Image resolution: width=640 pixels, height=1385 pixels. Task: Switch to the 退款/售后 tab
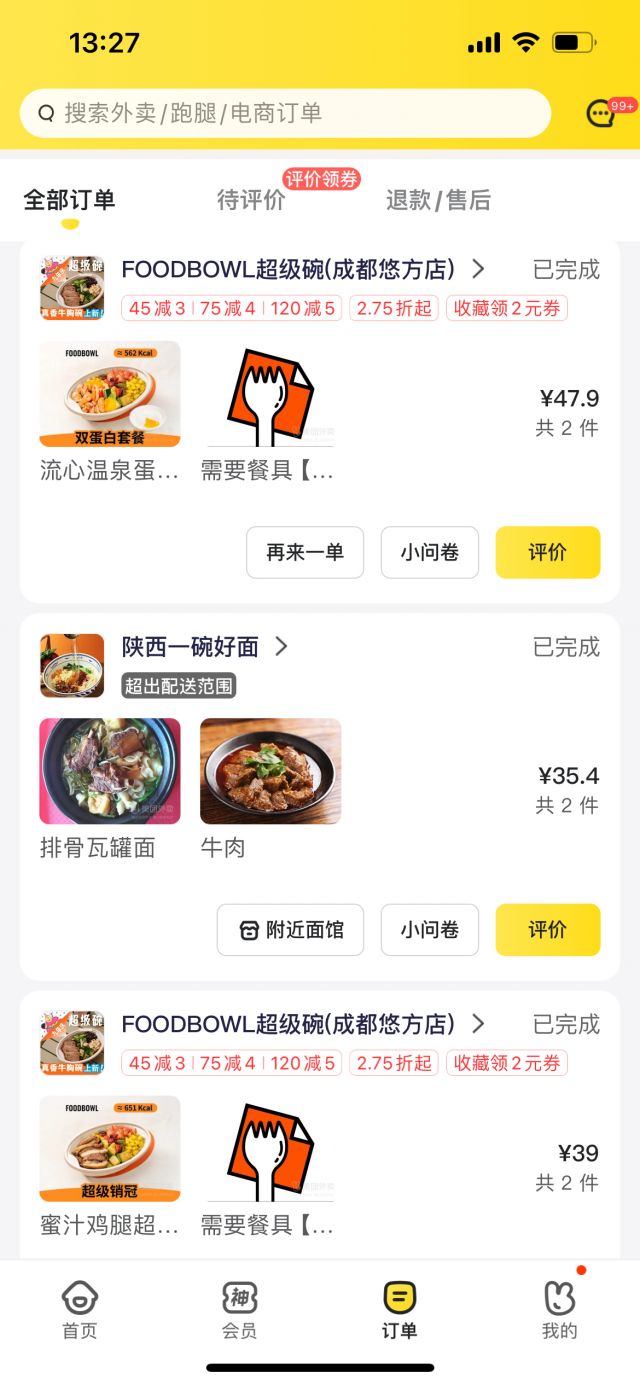tap(438, 200)
